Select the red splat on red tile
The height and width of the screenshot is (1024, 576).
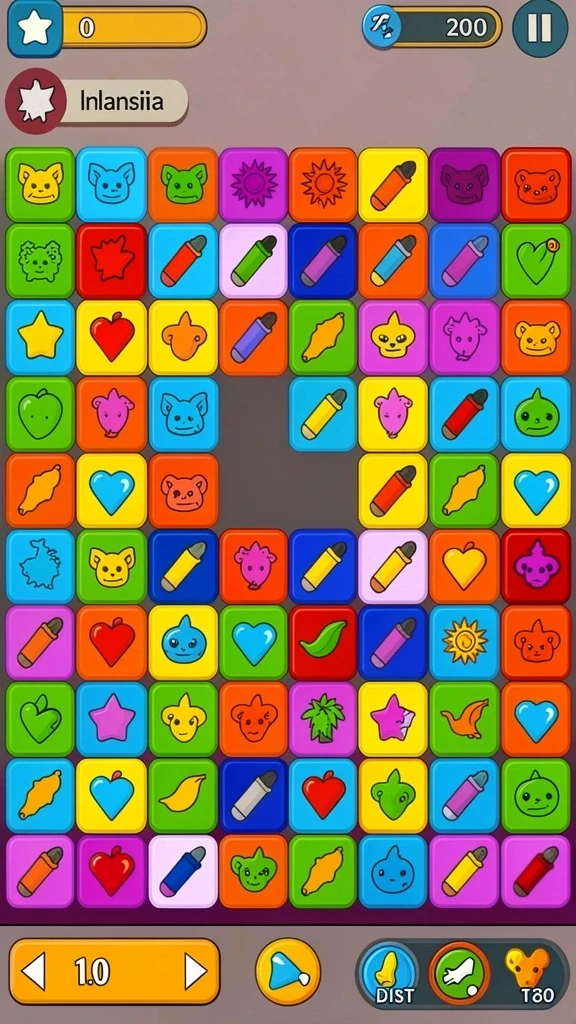[x=112, y=261]
